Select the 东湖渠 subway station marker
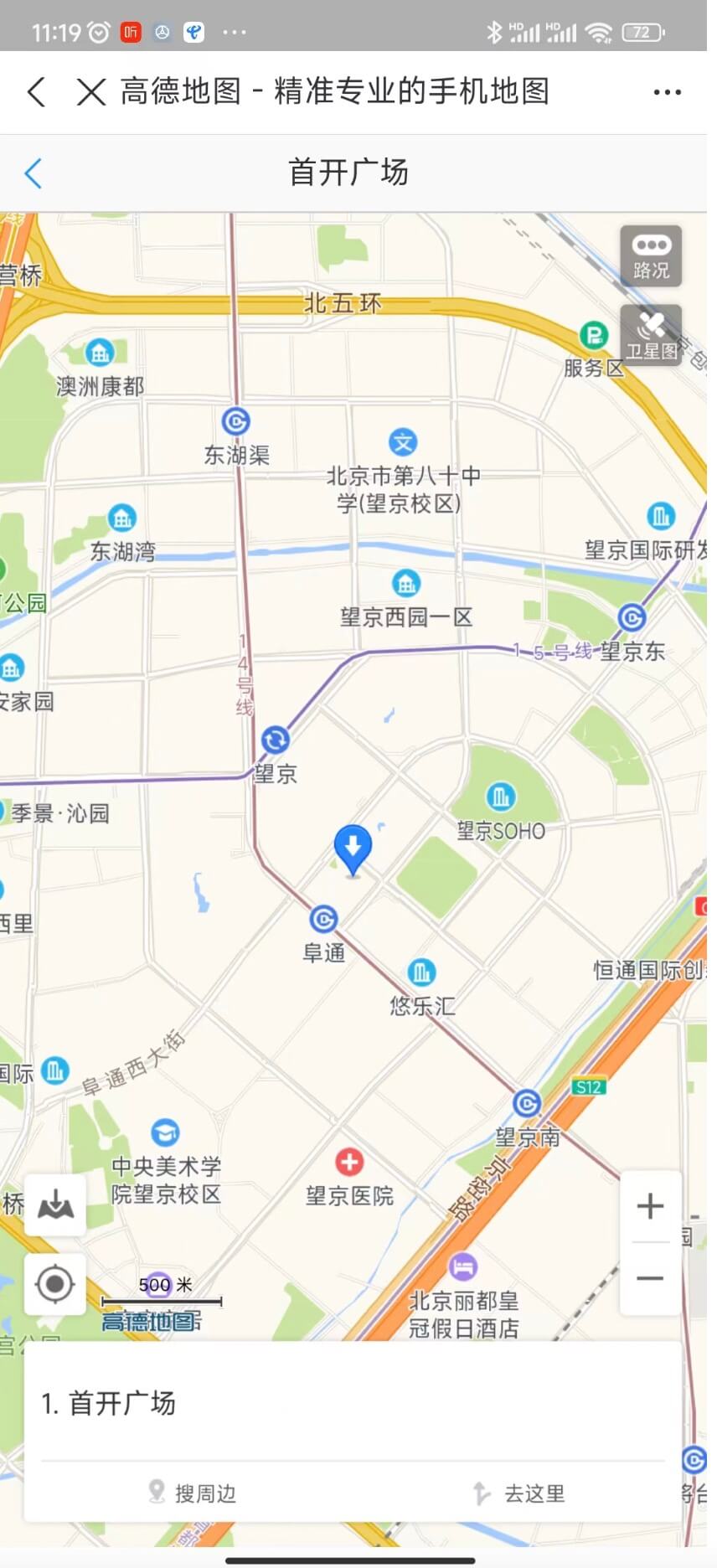 pyautogui.click(x=236, y=421)
